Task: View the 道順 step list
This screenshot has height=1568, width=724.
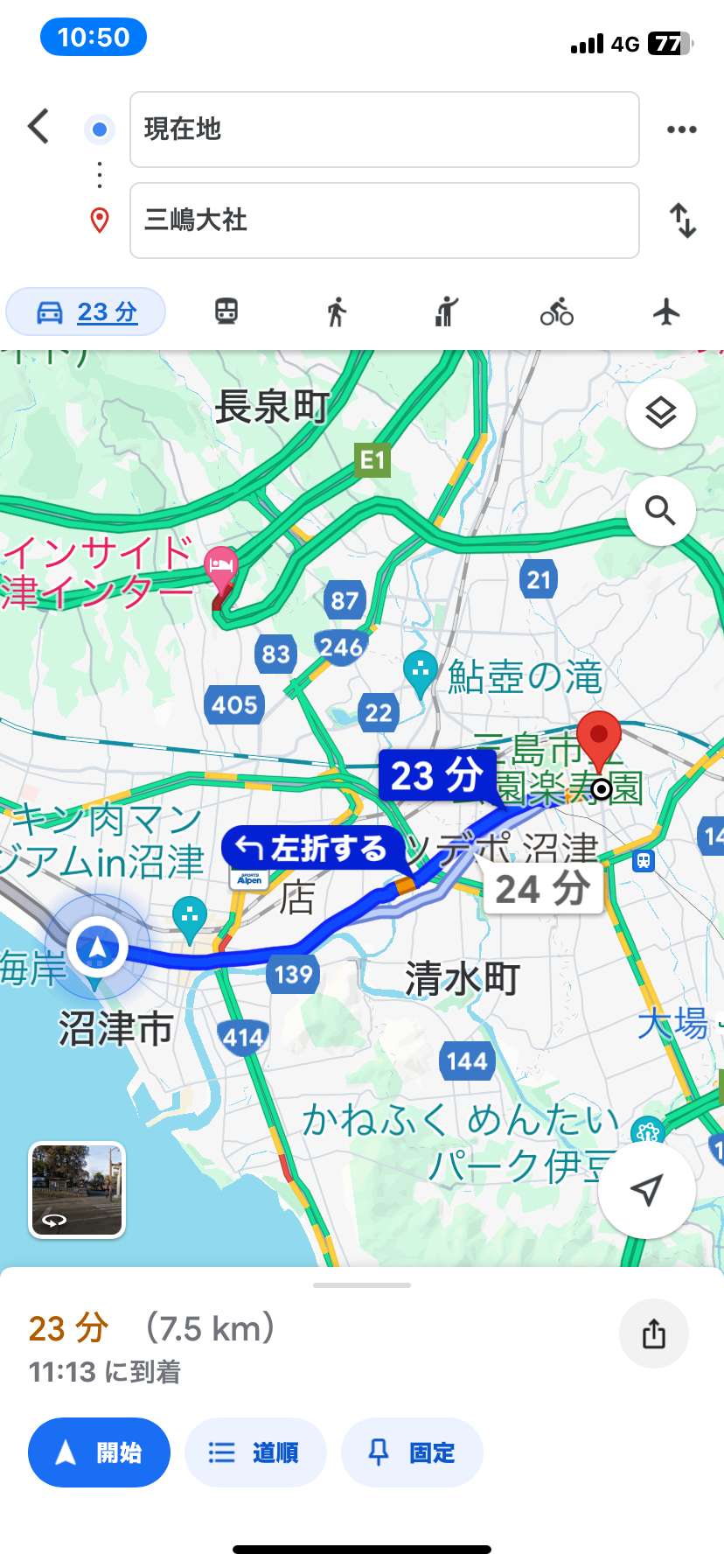Action: pyautogui.click(x=255, y=1452)
